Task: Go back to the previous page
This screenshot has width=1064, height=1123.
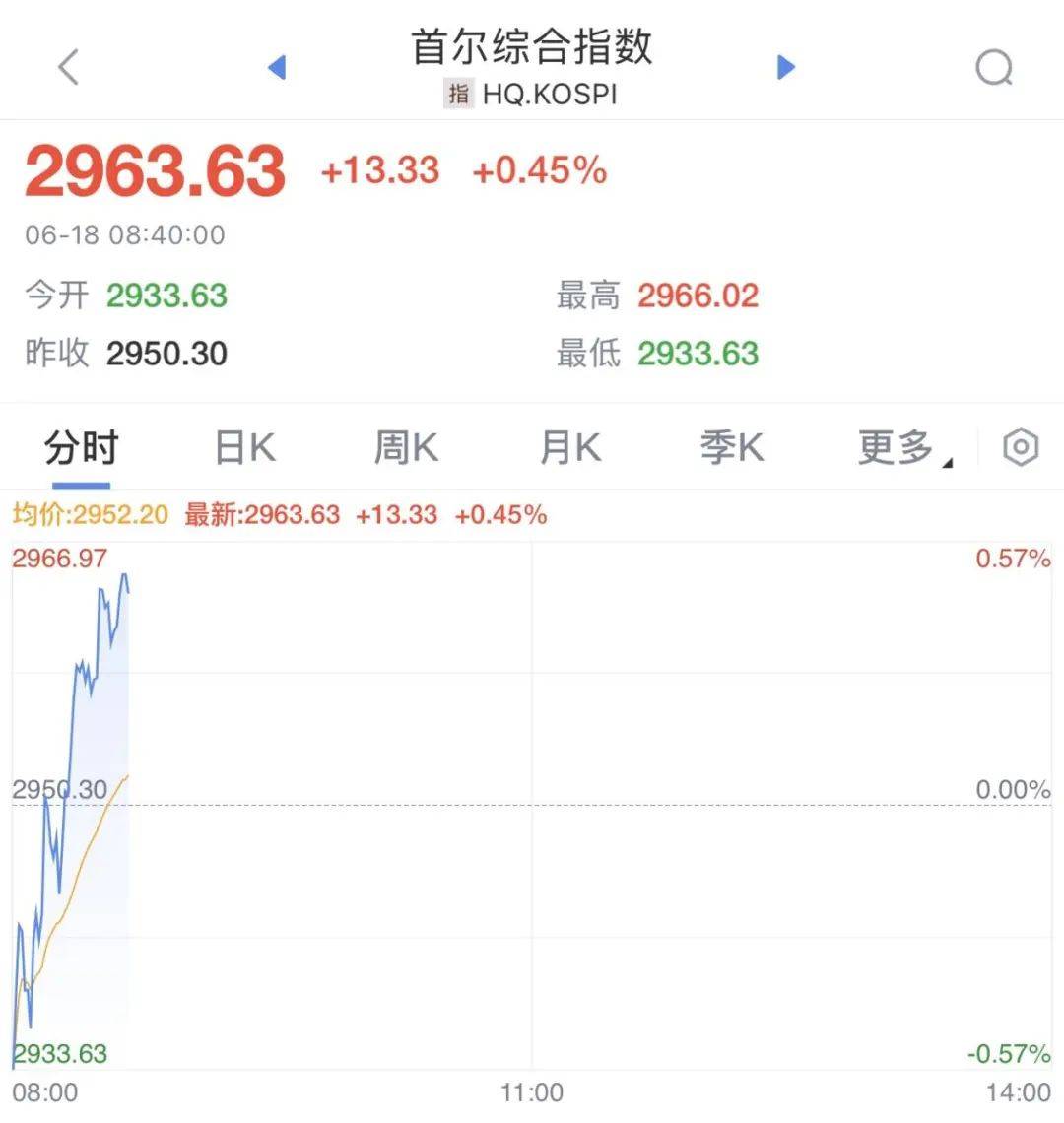Action: click(x=68, y=68)
